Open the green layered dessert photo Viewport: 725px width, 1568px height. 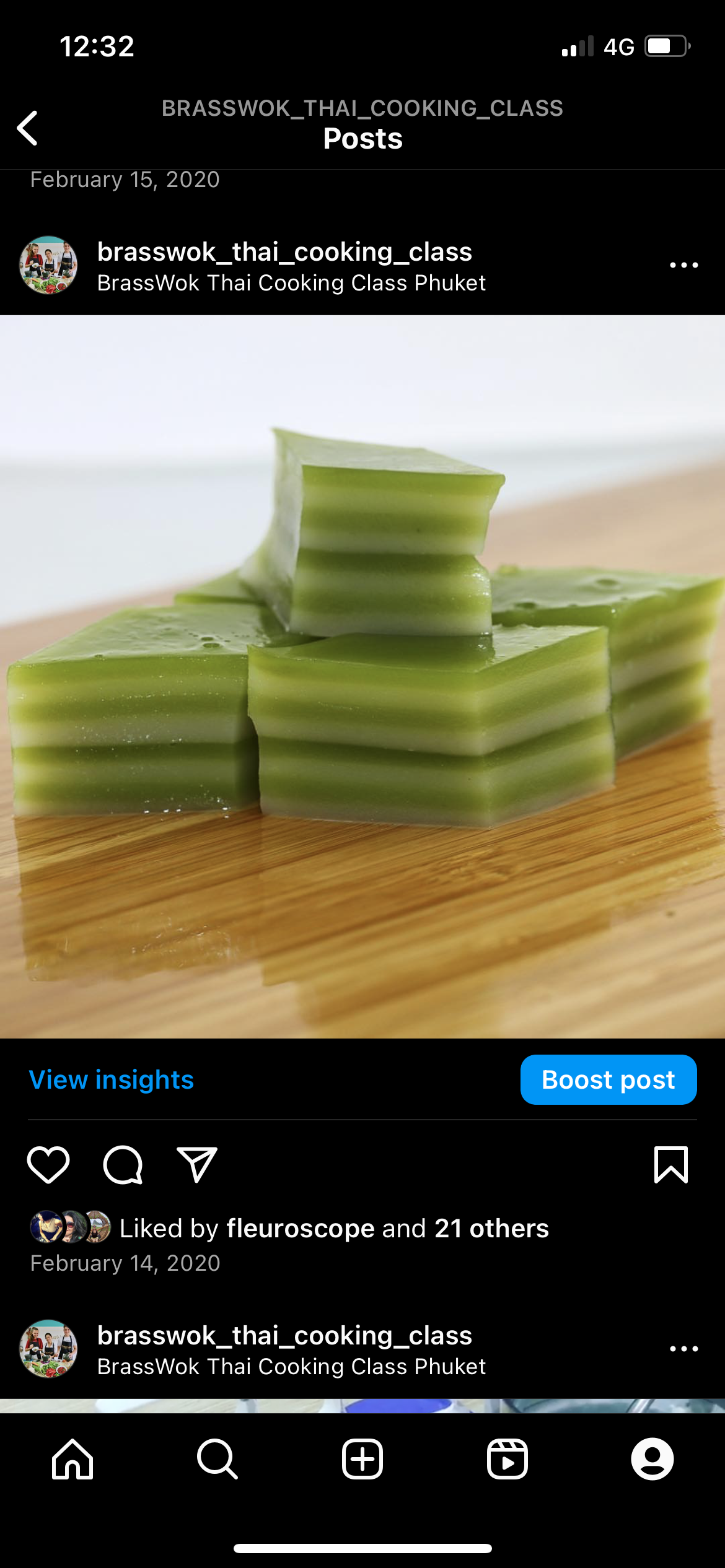click(362, 676)
